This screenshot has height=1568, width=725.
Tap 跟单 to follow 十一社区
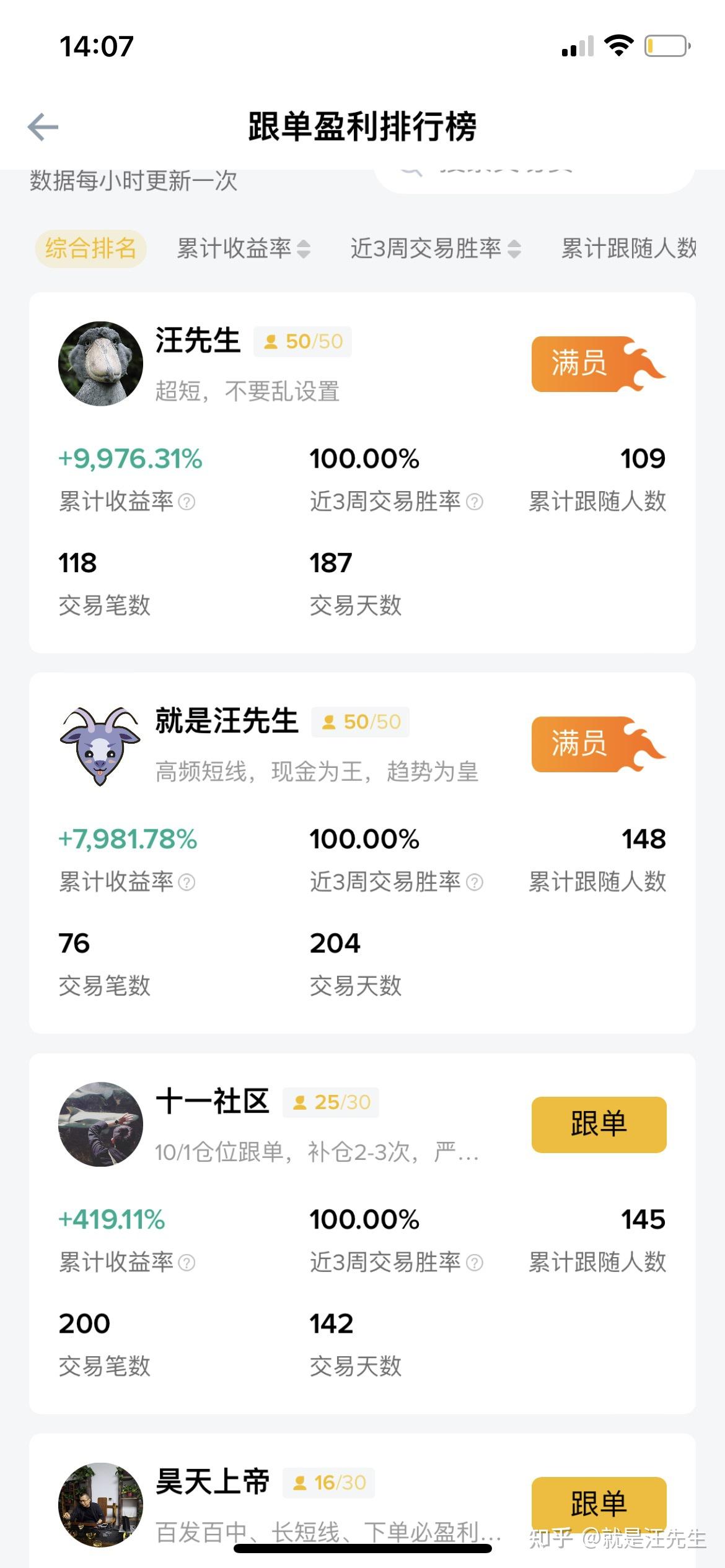tap(599, 1124)
